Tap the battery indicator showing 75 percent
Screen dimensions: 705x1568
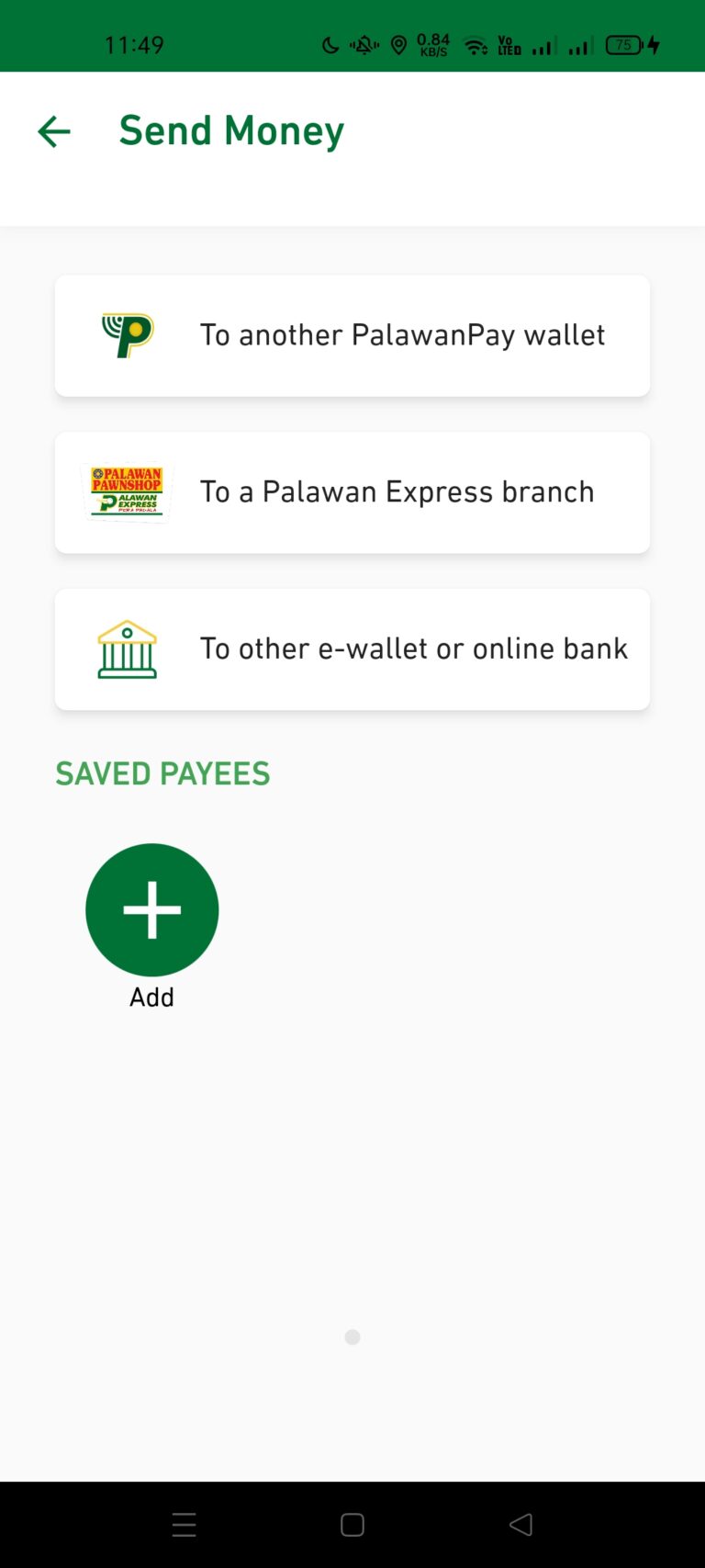click(623, 45)
